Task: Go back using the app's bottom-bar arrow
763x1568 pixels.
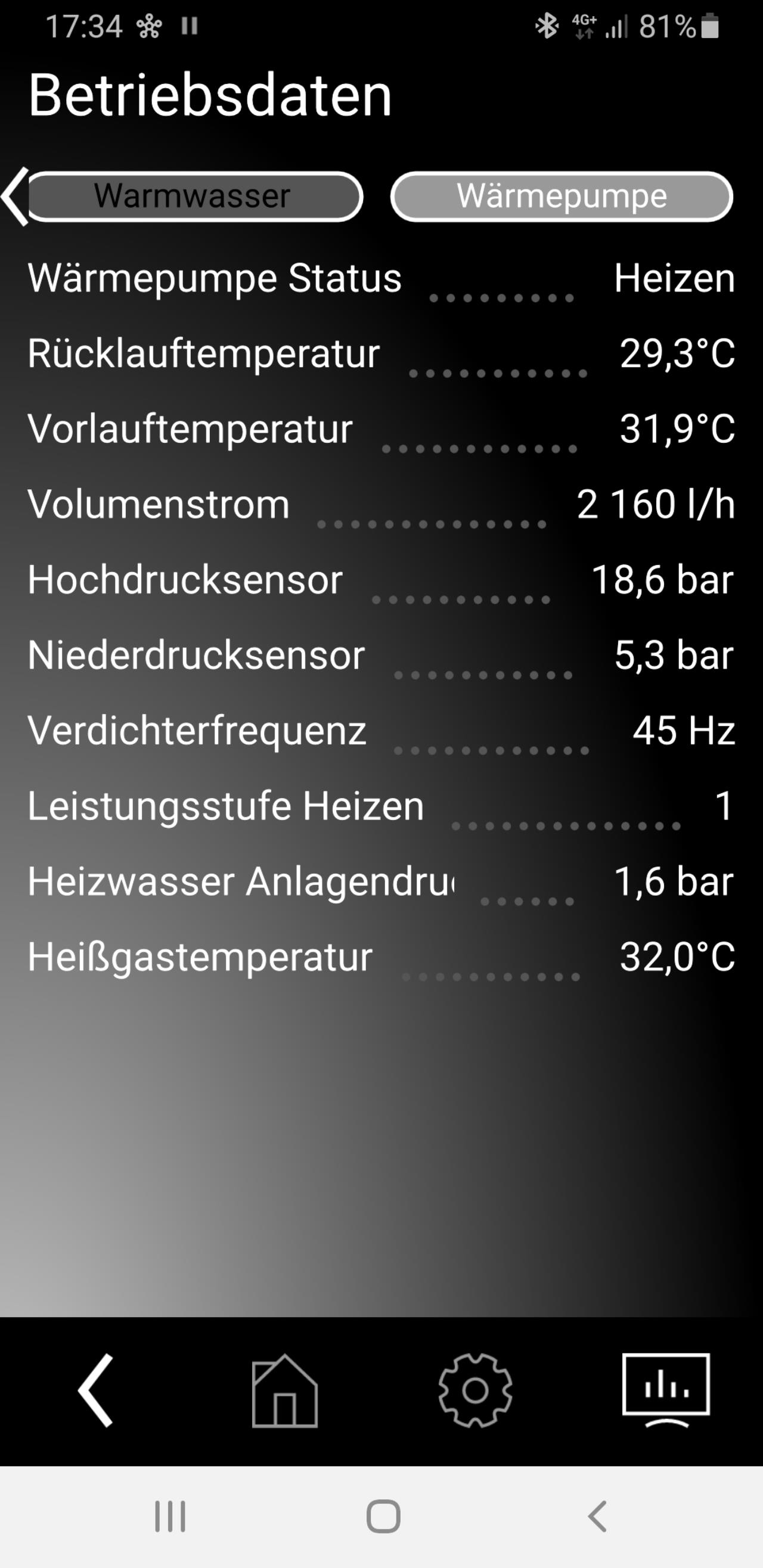Action: coord(95,1390)
